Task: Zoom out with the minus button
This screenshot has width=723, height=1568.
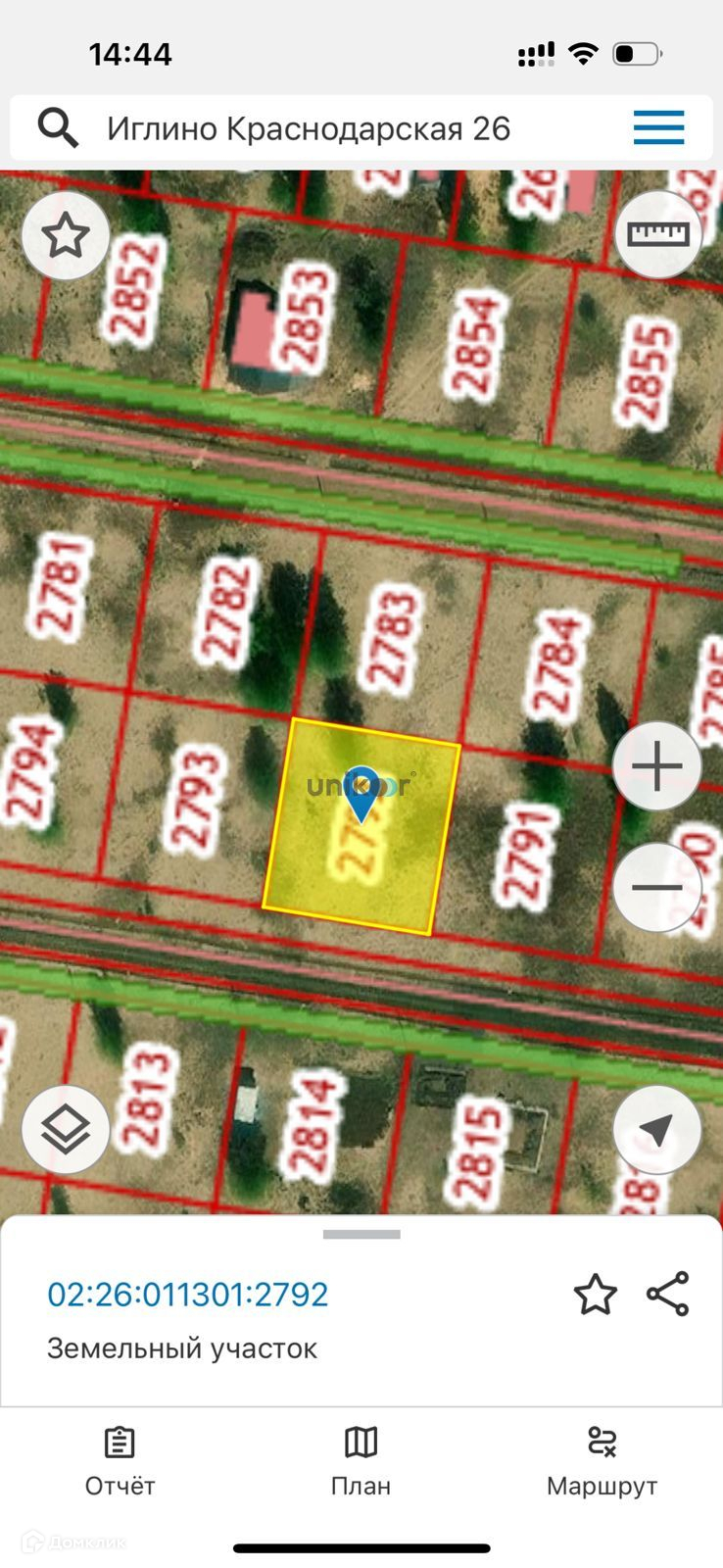Action: point(657,888)
